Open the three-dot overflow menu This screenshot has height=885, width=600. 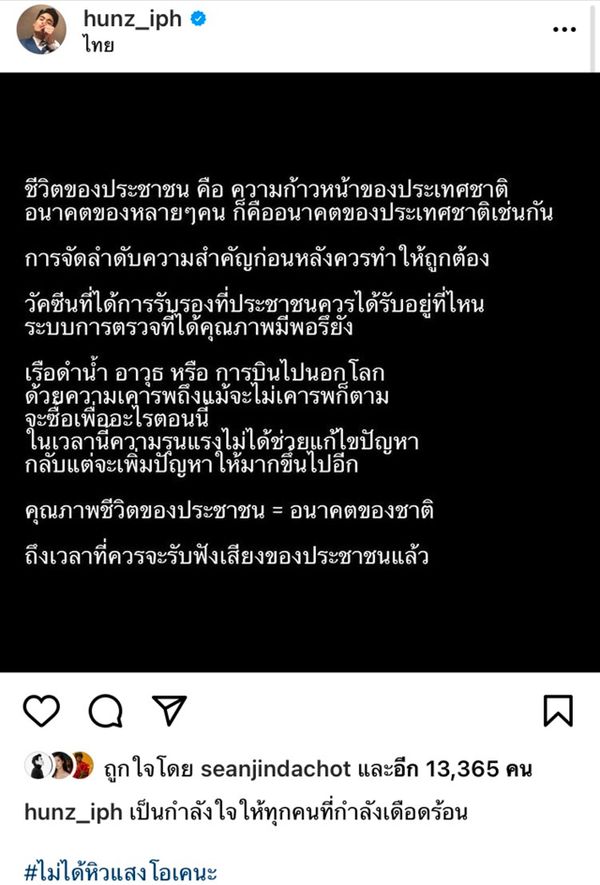(x=564, y=31)
